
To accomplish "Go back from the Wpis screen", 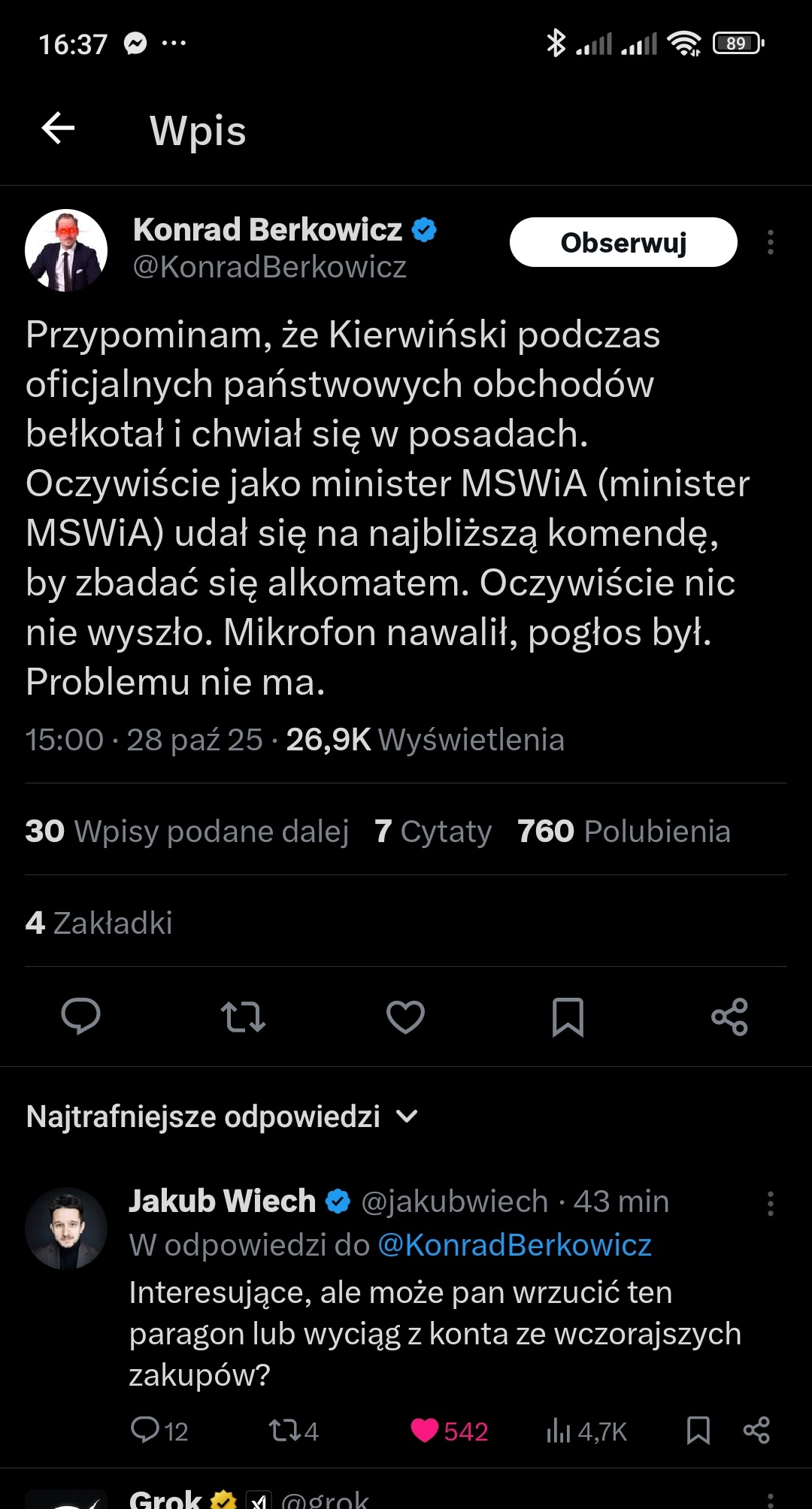I will point(58,128).
